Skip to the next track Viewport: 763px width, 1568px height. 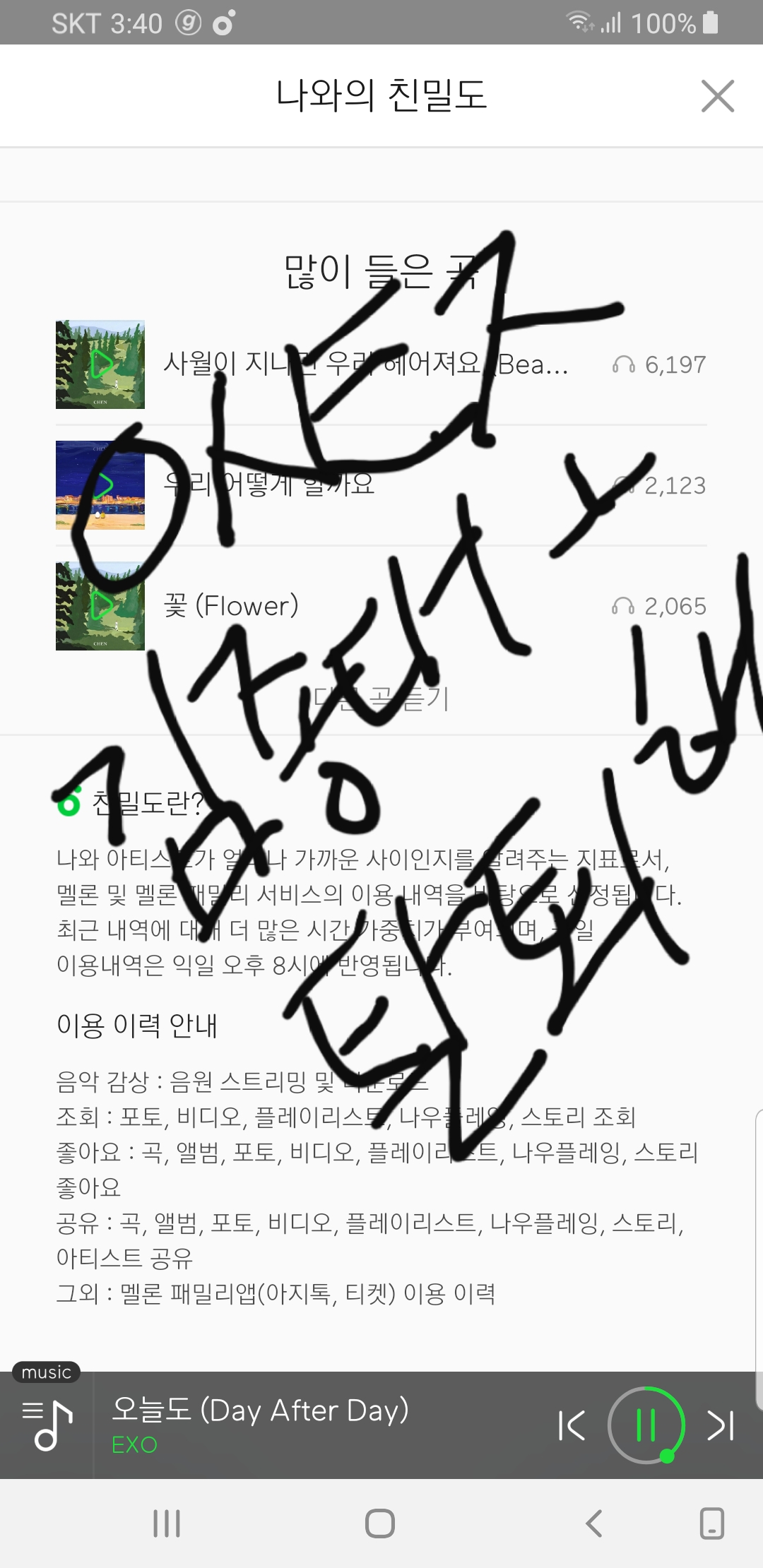tap(721, 1425)
